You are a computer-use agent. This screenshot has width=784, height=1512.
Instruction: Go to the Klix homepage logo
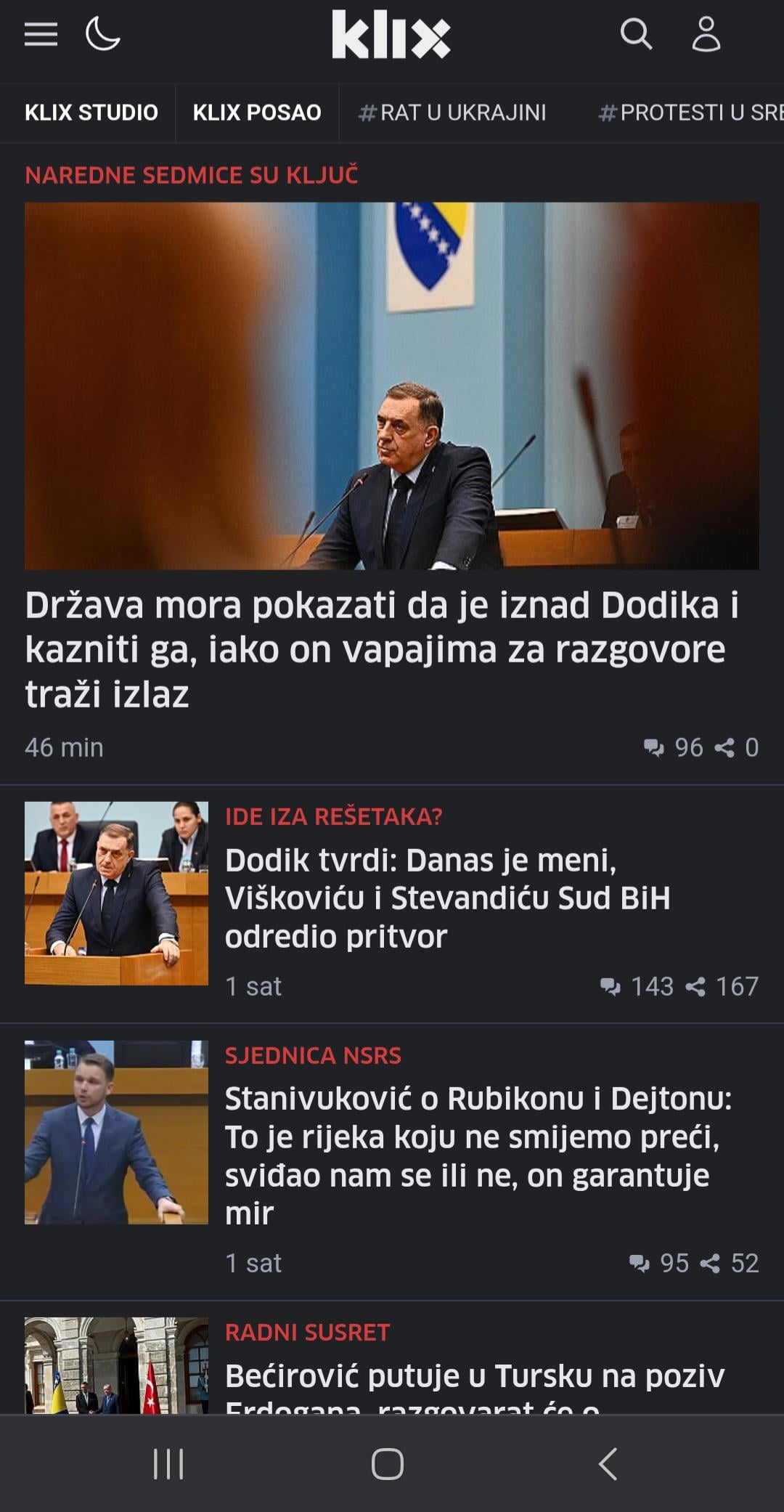[x=391, y=34]
